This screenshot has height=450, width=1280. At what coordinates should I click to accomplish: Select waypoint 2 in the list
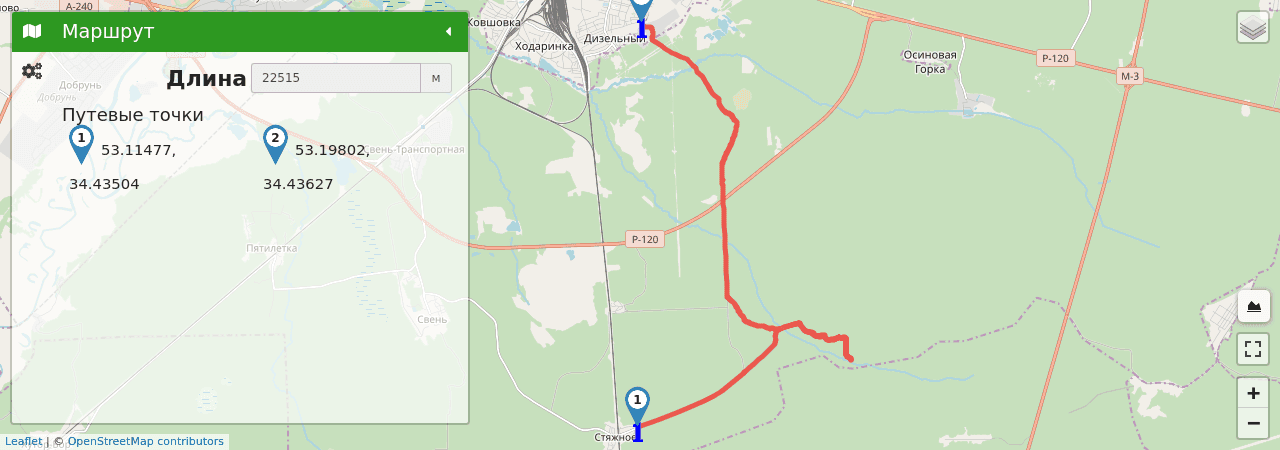click(x=275, y=143)
